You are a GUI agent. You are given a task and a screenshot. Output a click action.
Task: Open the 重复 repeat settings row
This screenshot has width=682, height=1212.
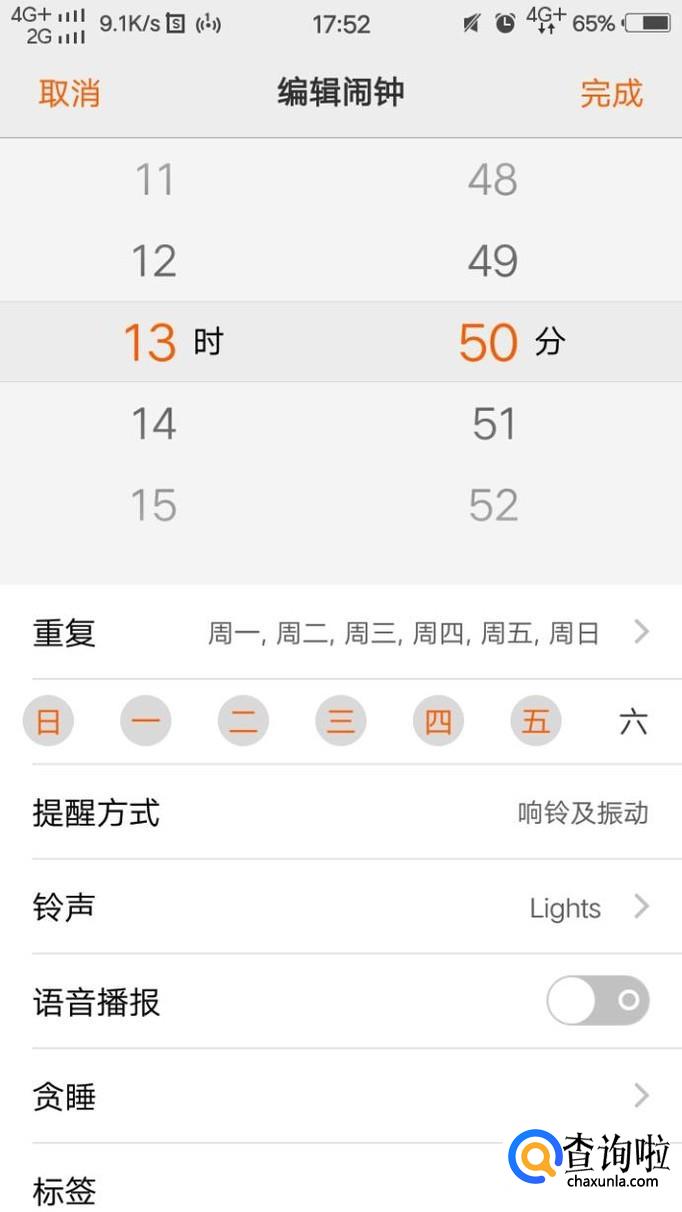click(x=341, y=633)
